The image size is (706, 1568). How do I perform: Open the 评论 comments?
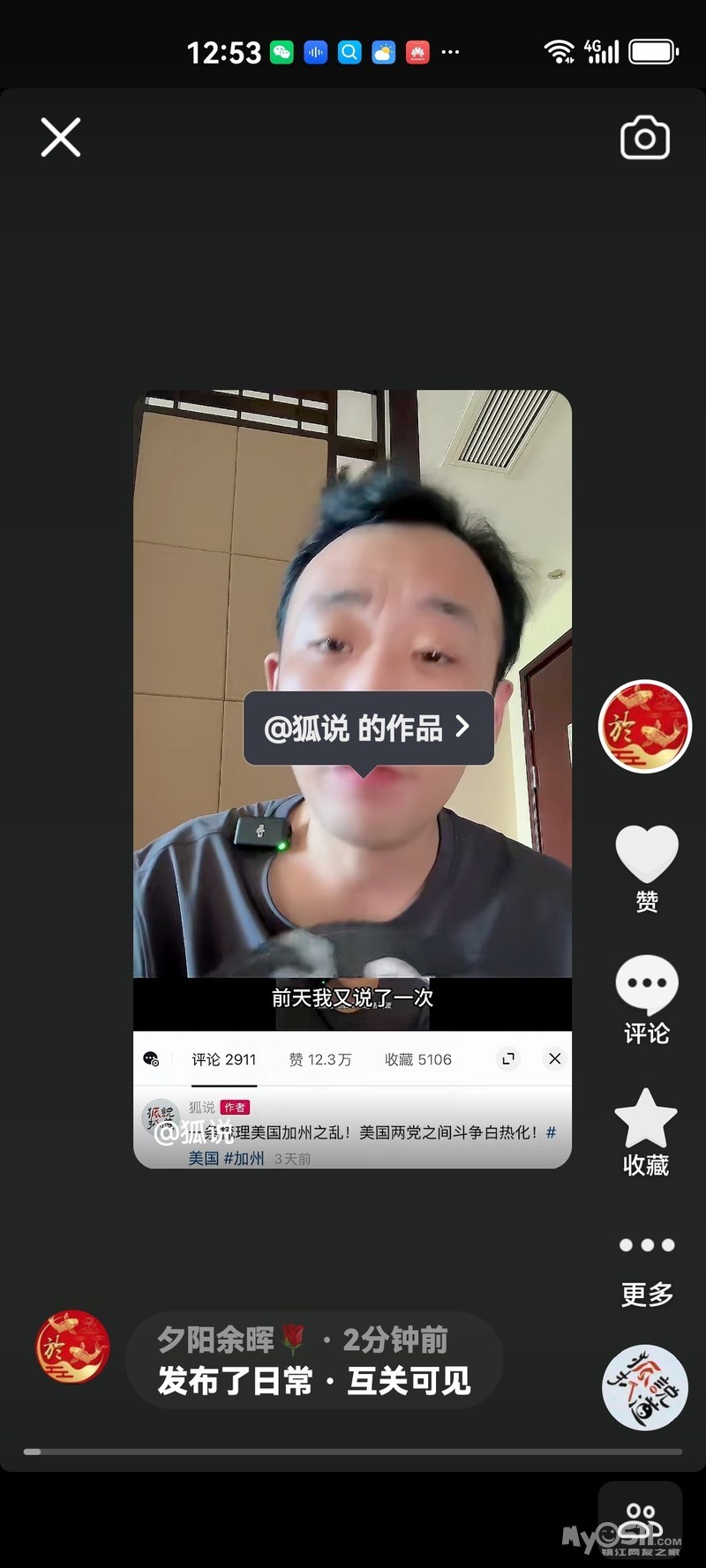646,985
